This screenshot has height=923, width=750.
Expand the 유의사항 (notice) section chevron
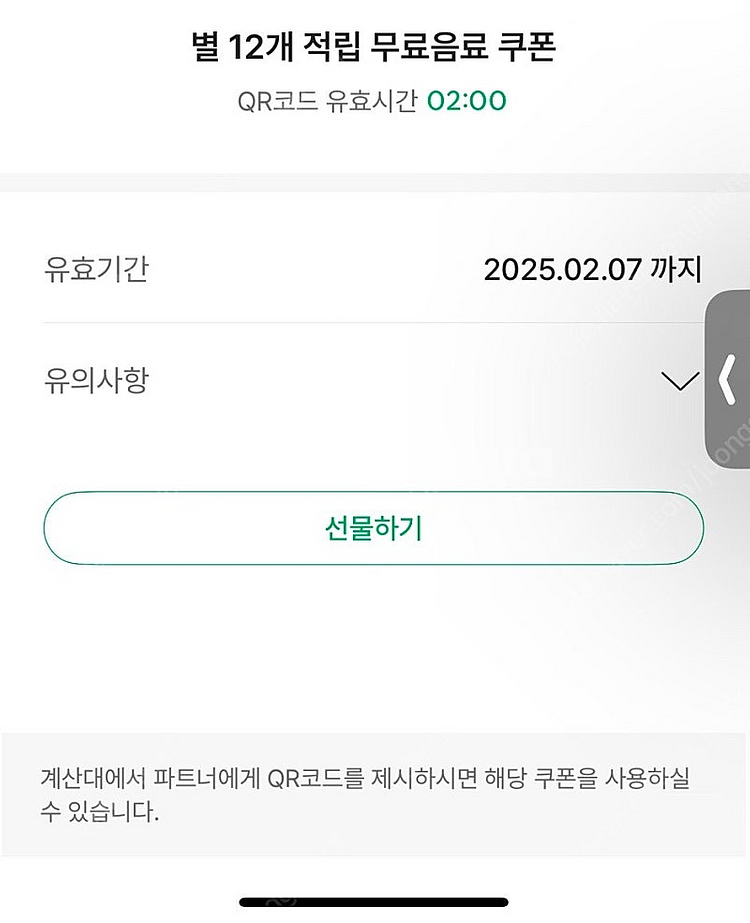click(x=681, y=380)
